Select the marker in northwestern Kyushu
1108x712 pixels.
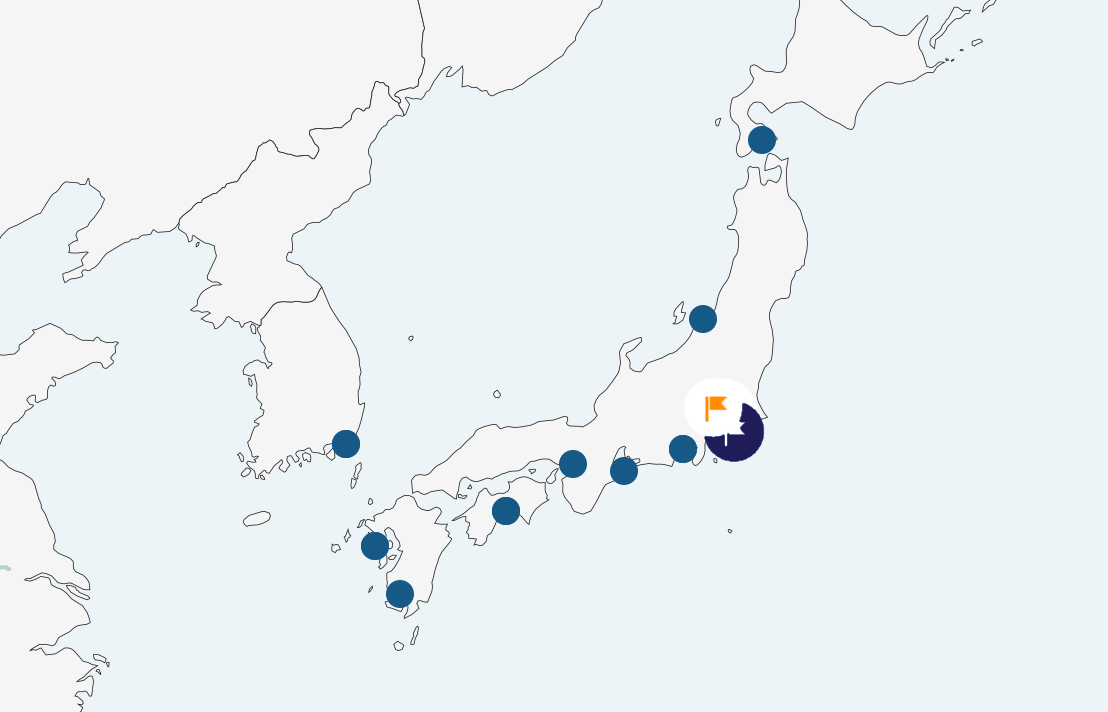[x=375, y=546]
